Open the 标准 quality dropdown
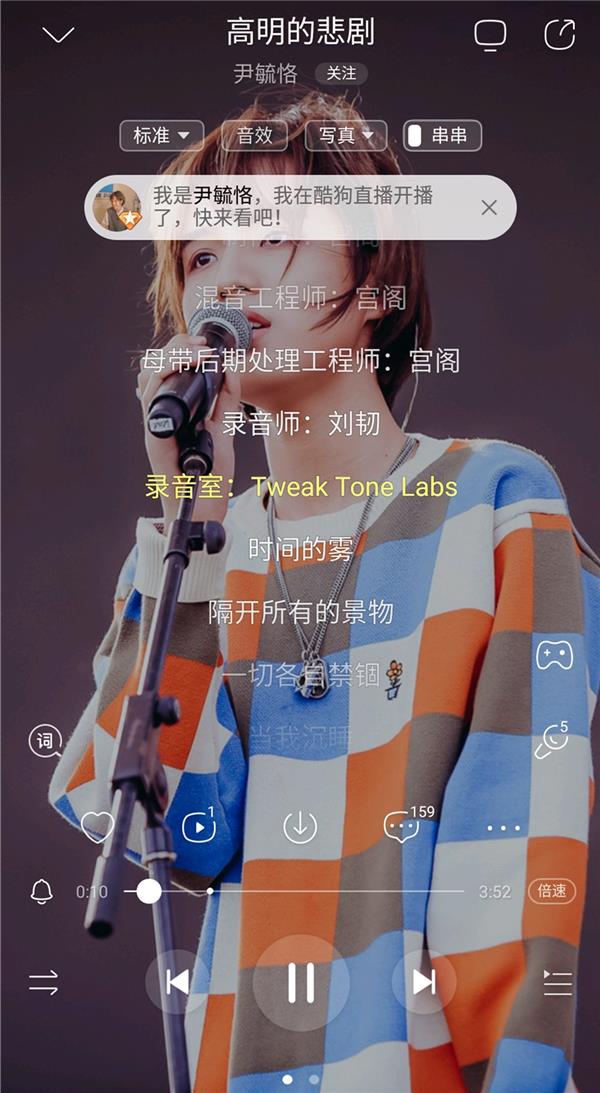600x1093 pixels. point(161,136)
